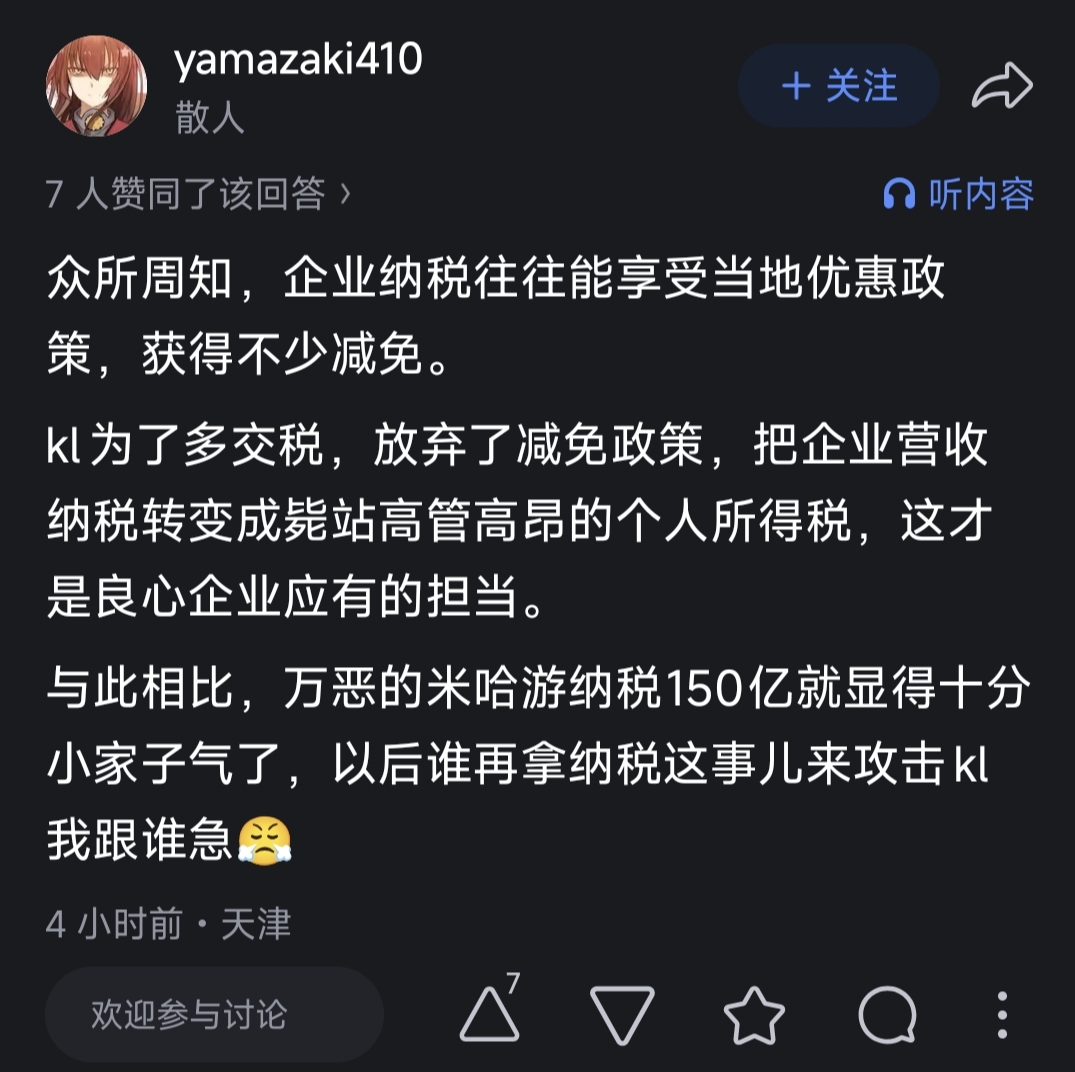Upvote this answer

coord(490,1014)
